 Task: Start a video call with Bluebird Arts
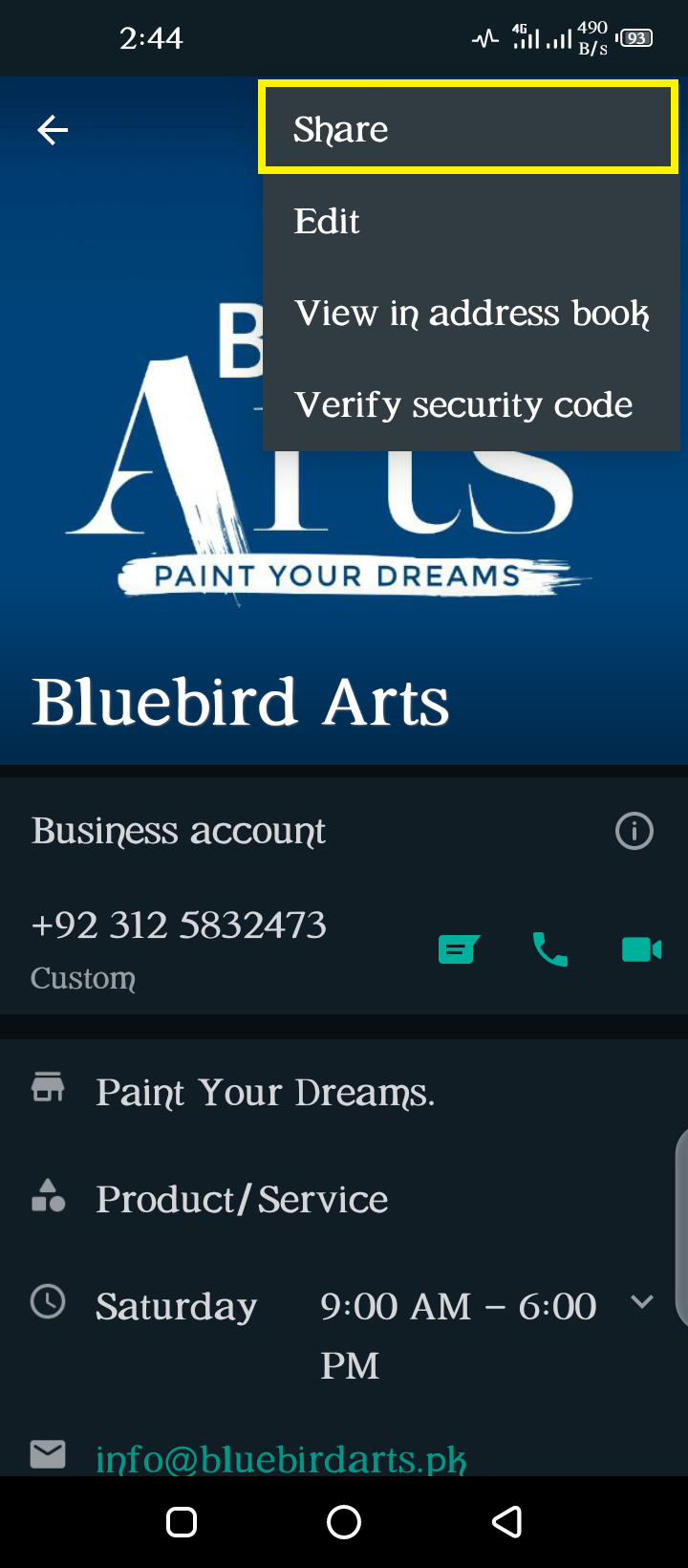pyautogui.click(x=641, y=949)
